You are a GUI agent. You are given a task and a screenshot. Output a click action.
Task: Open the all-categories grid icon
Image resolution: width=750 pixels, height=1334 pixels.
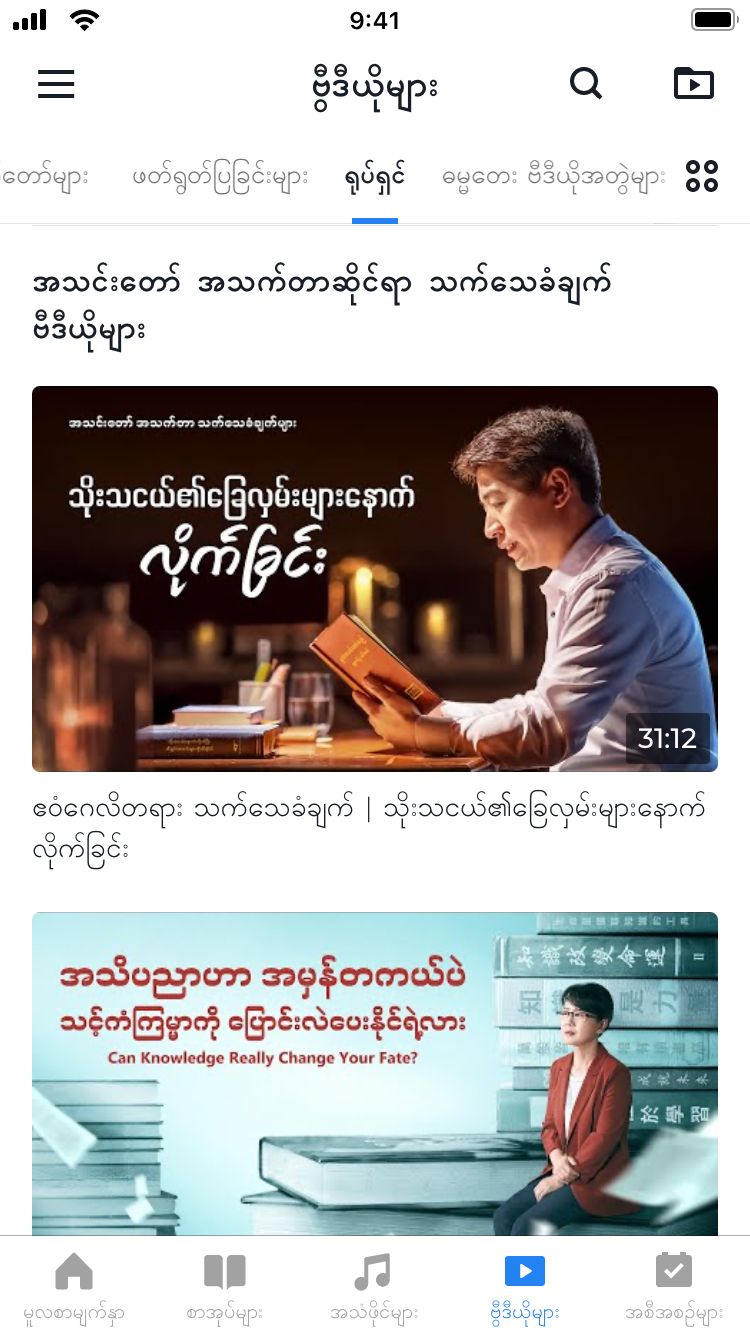tap(702, 177)
